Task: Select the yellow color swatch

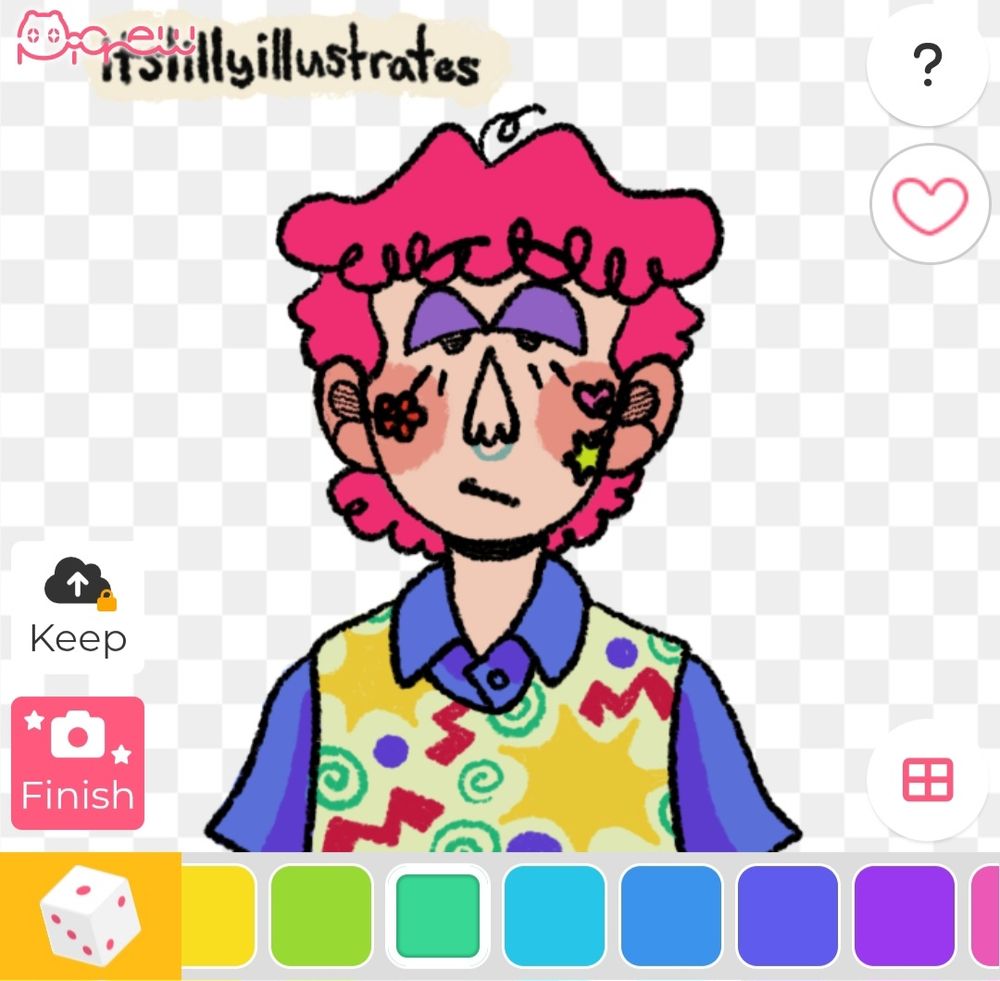Action: 218,915
